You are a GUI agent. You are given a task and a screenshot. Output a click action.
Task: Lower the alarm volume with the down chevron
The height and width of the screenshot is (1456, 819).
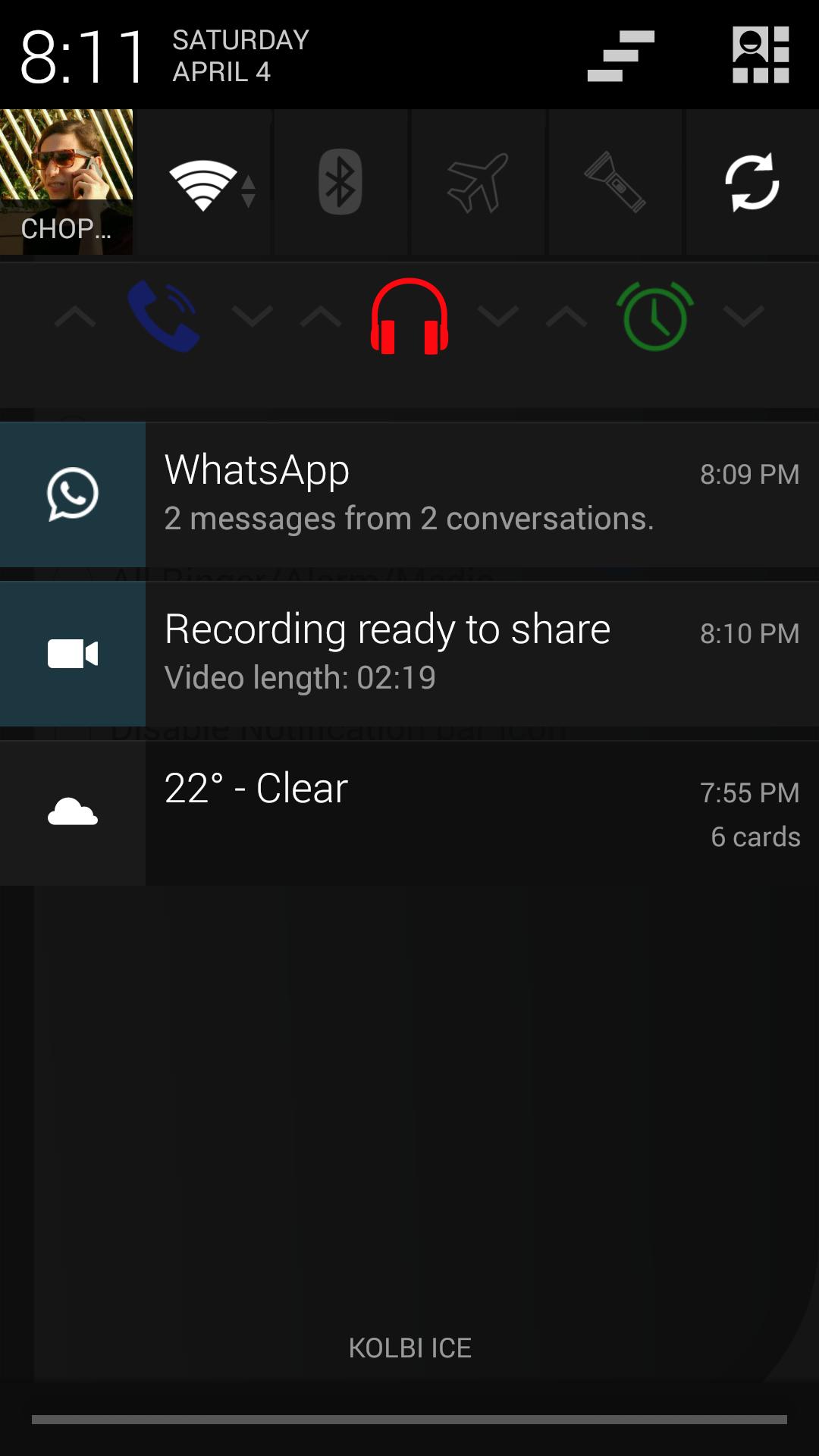pos(744,316)
